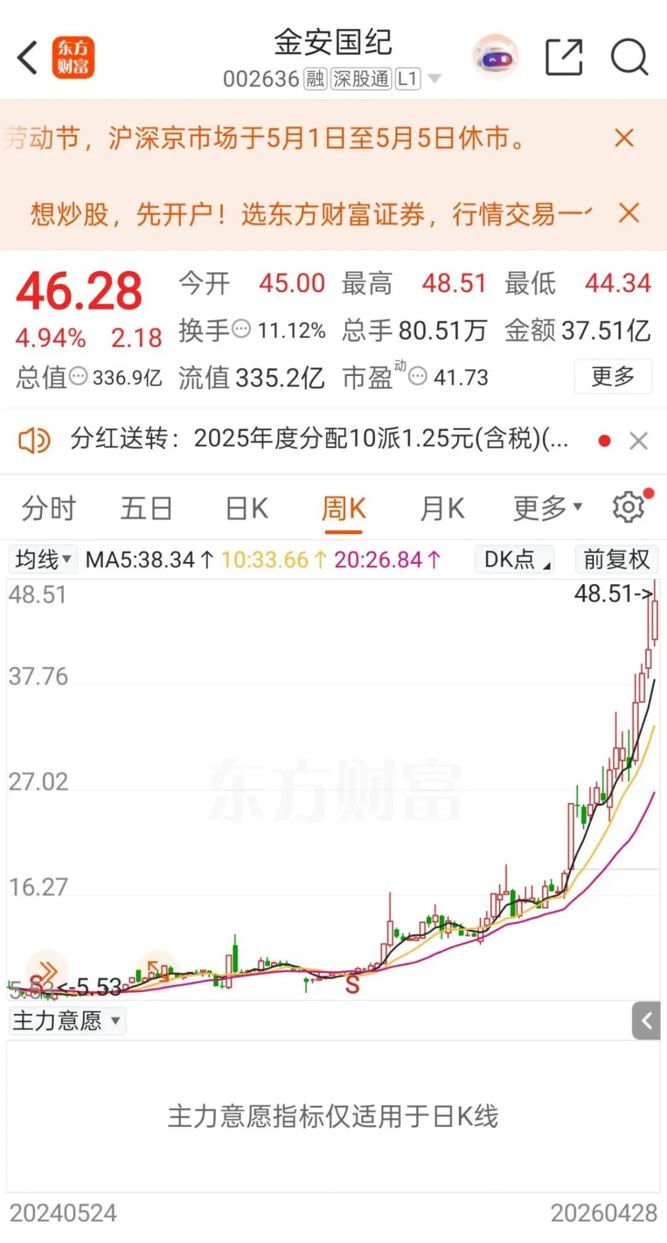Switch to the 分时 chart tab
The height and width of the screenshot is (1243, 667).
pos(48,508)
